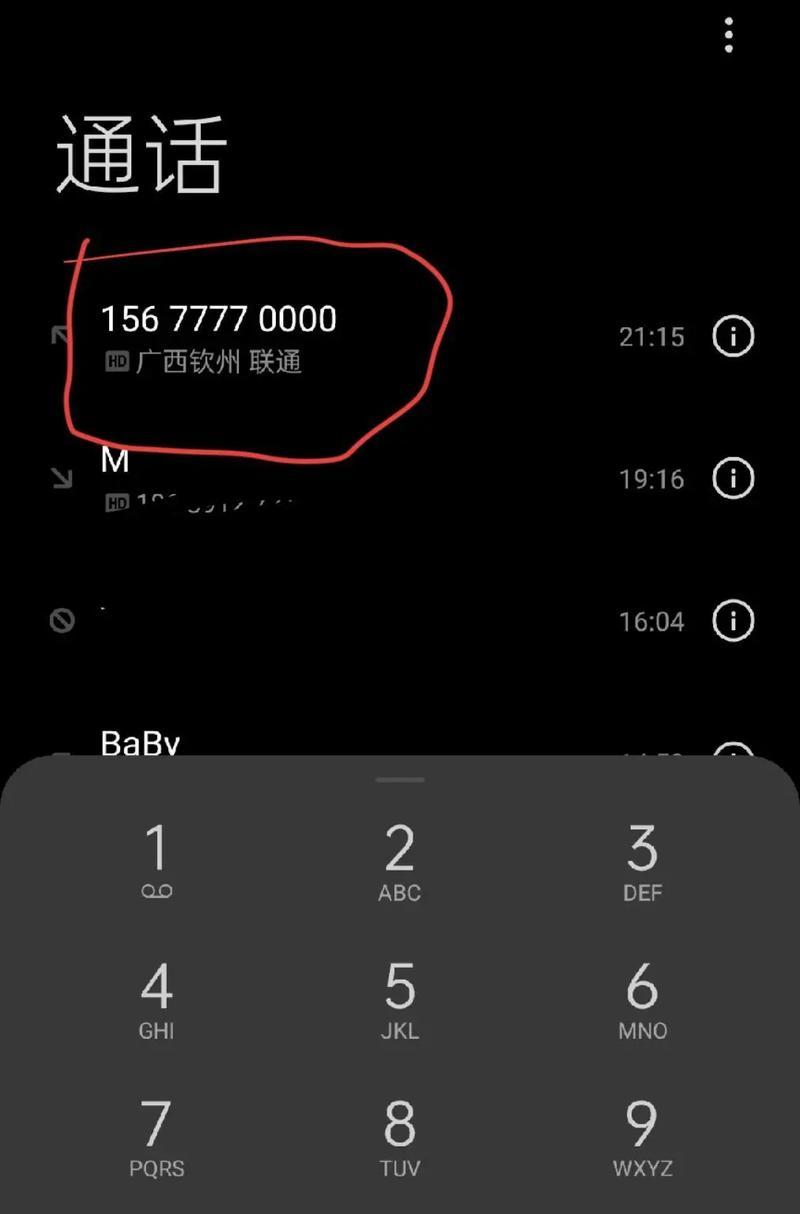This screenshot has width=800, height=1214.
Task: View info for the 16:04 call
Action: 732,621
